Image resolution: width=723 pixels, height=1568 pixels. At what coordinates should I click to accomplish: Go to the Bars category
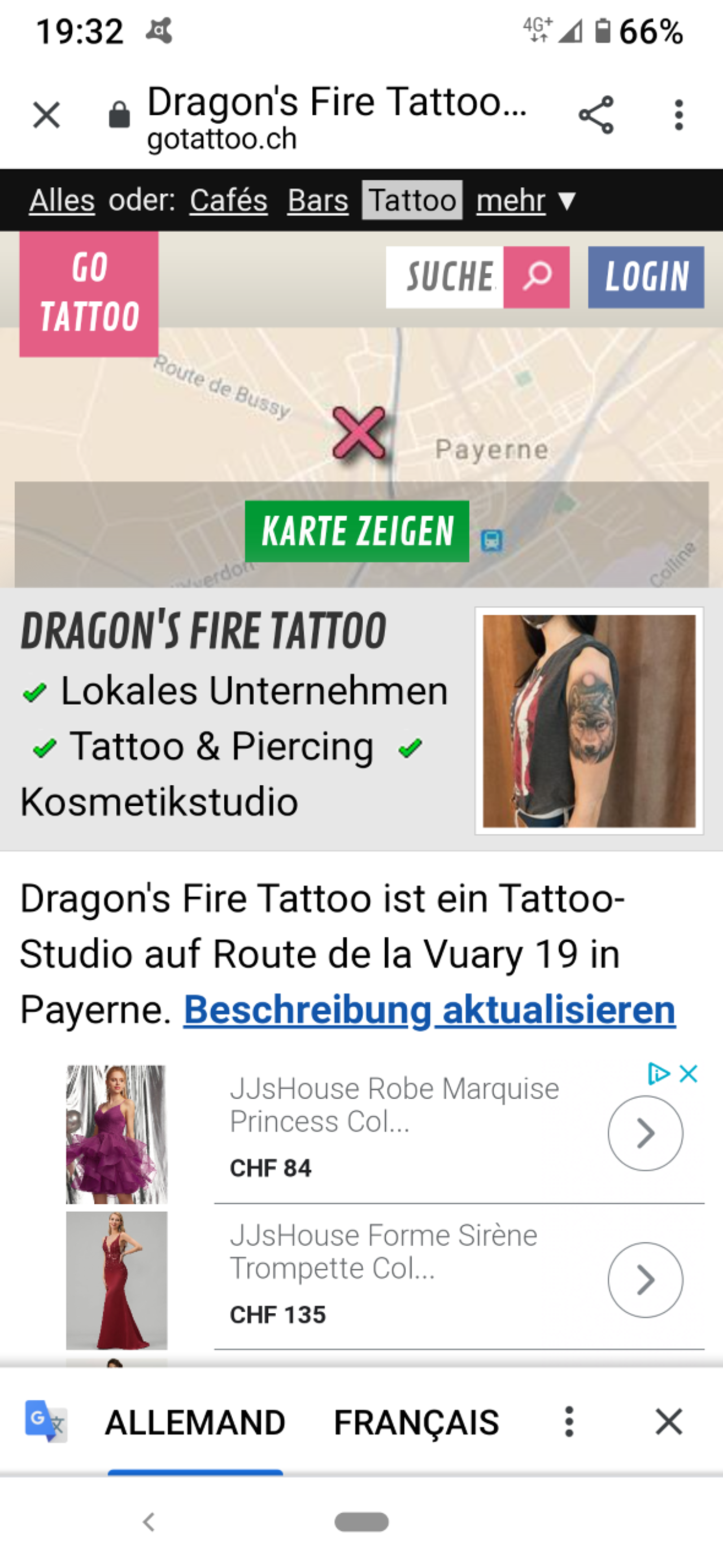tap(318, 200)
